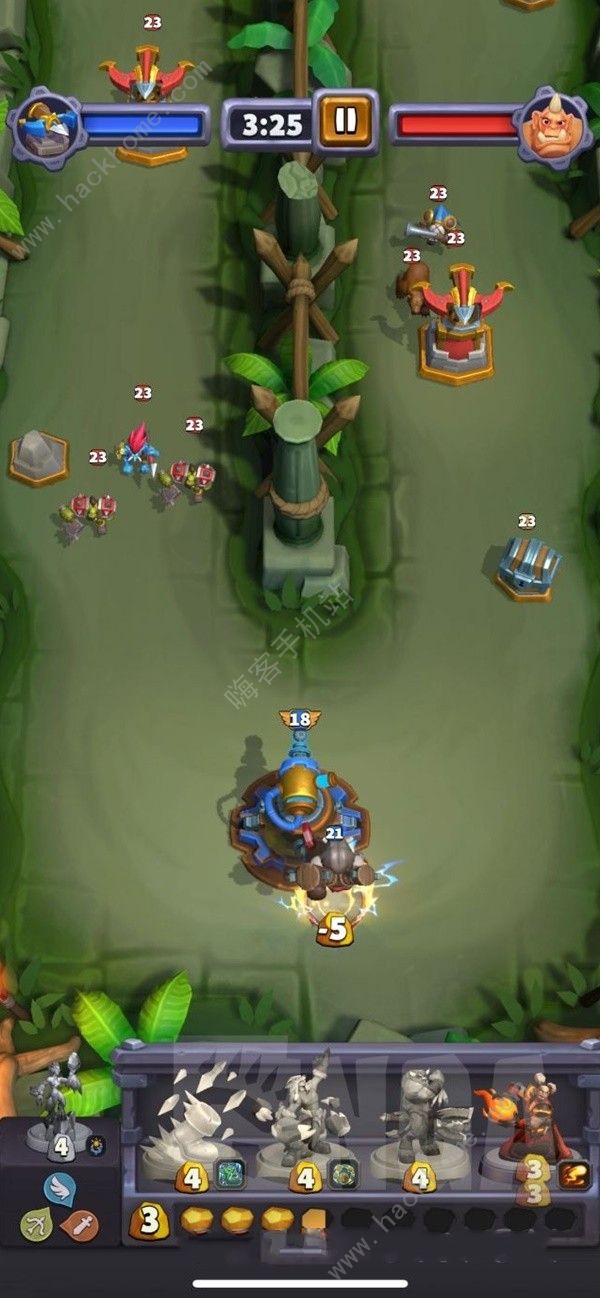Pause the match
The width and height of the screenshot is (600, 1298).
point(345,122)
